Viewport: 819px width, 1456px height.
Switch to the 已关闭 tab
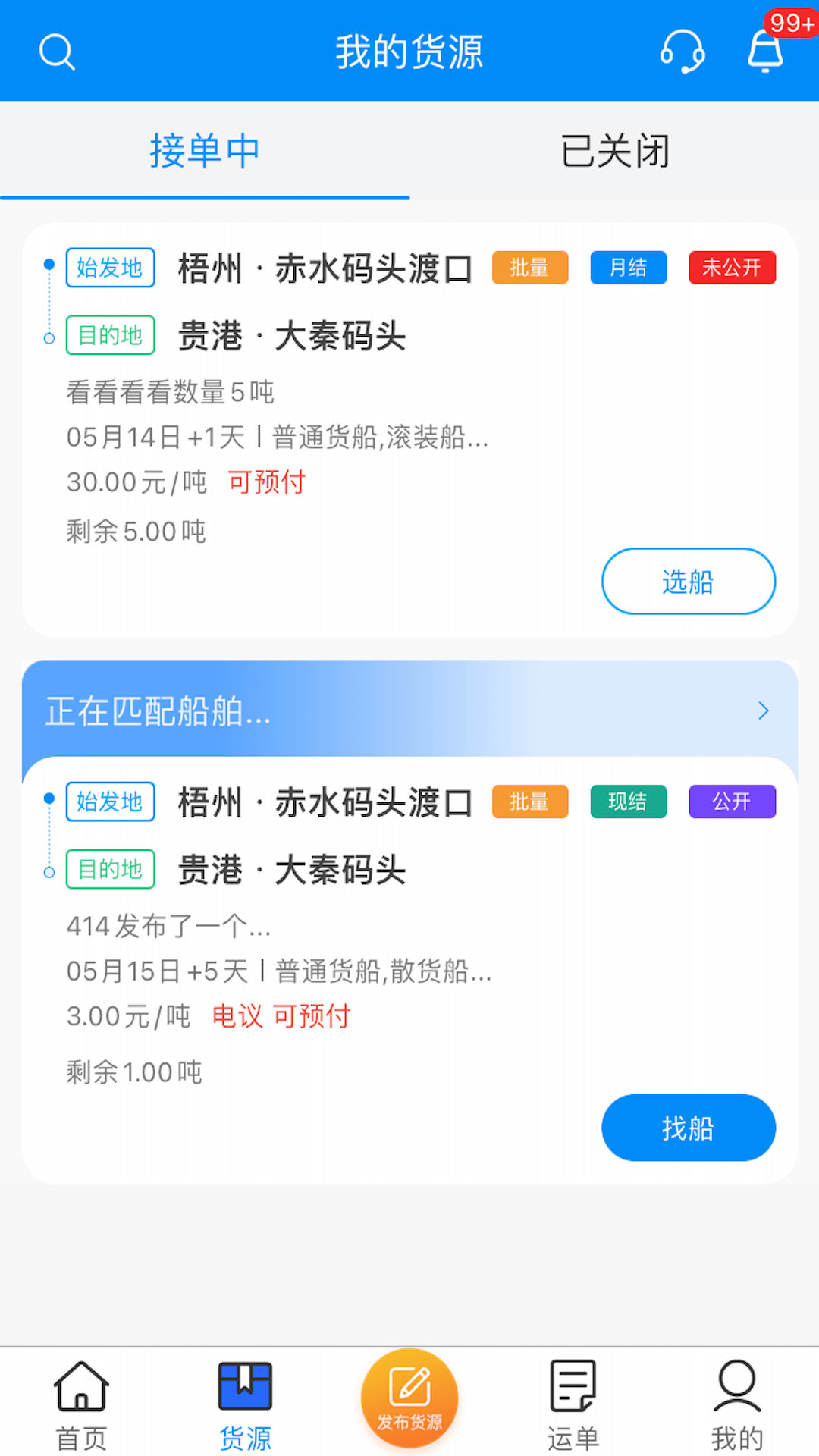pos(614,150)
